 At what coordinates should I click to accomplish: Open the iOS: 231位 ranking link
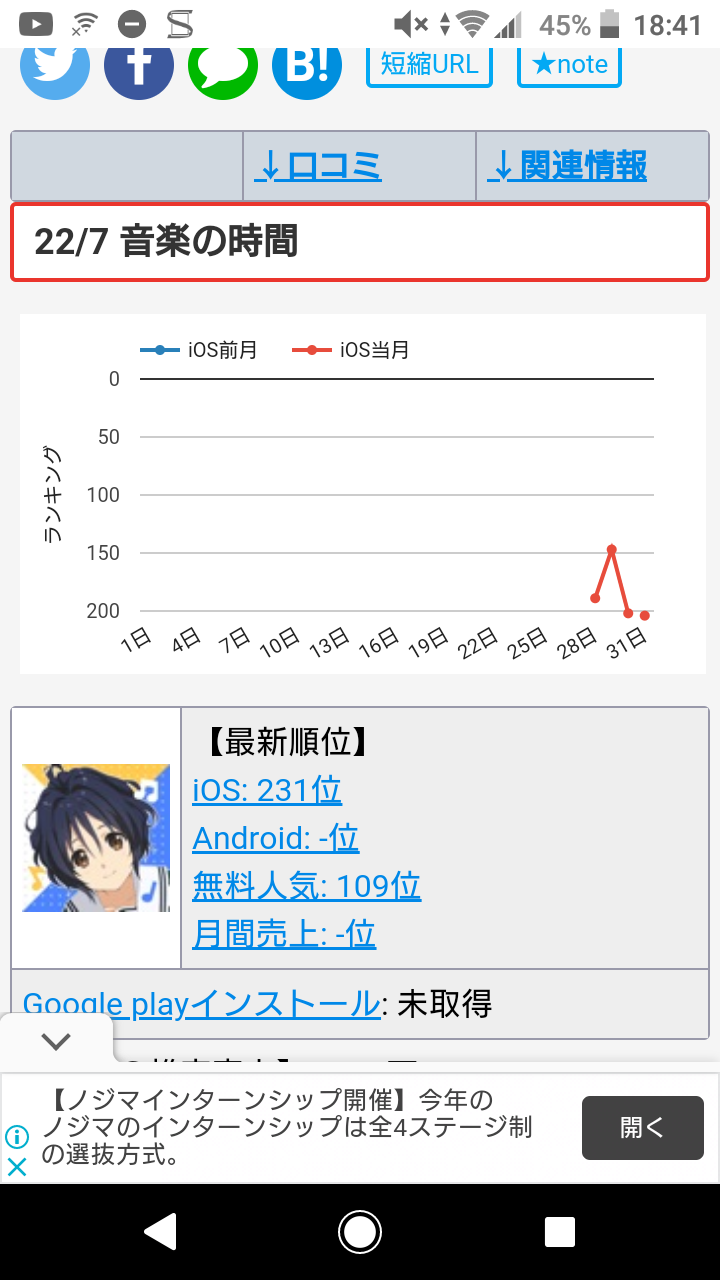[267, 790]
